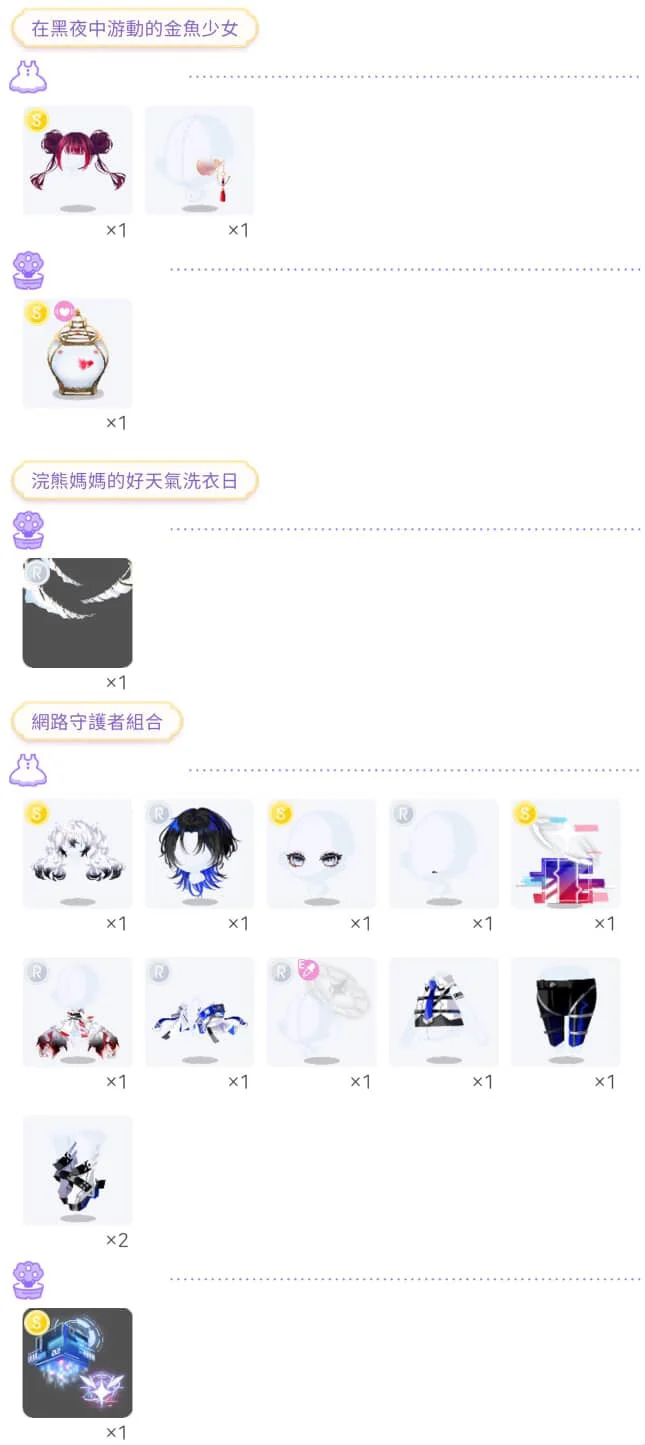View the small mouth face item
Image resolution: width=645 pixels, height=1445 pixels.
coord(443,853)
